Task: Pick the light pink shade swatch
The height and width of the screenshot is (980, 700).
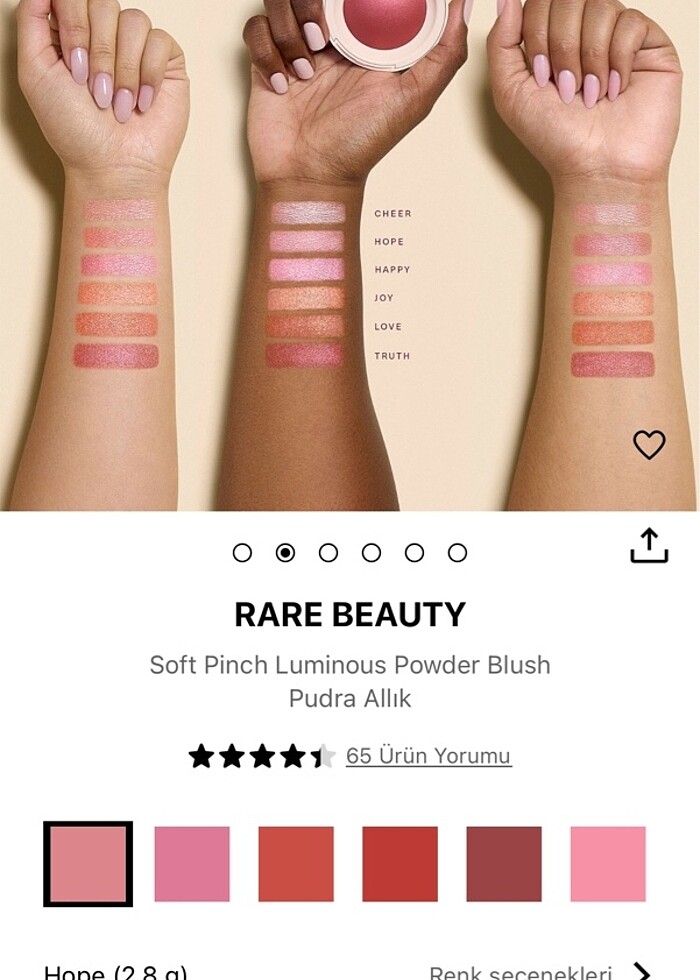Action: coord(608,864)
